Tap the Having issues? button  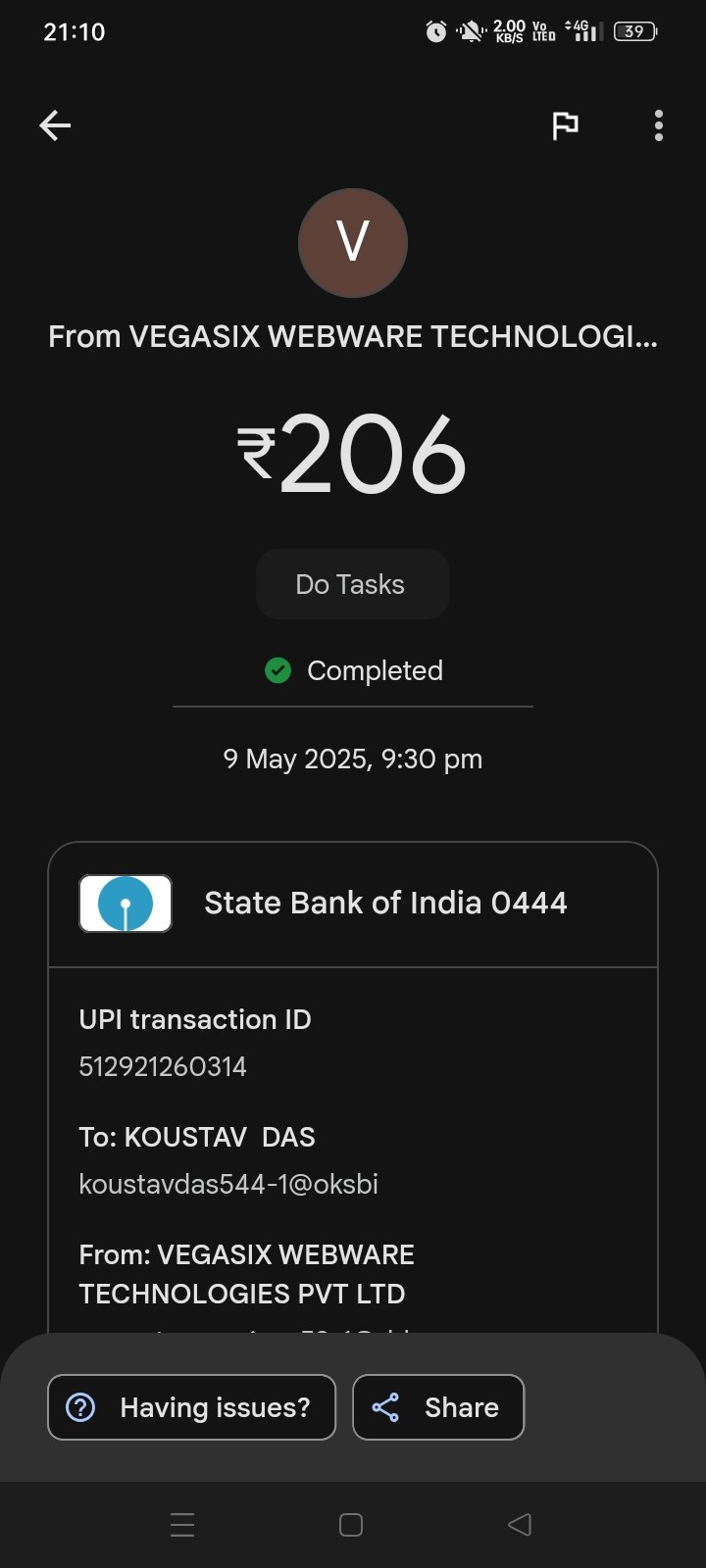click(192, 1407)
